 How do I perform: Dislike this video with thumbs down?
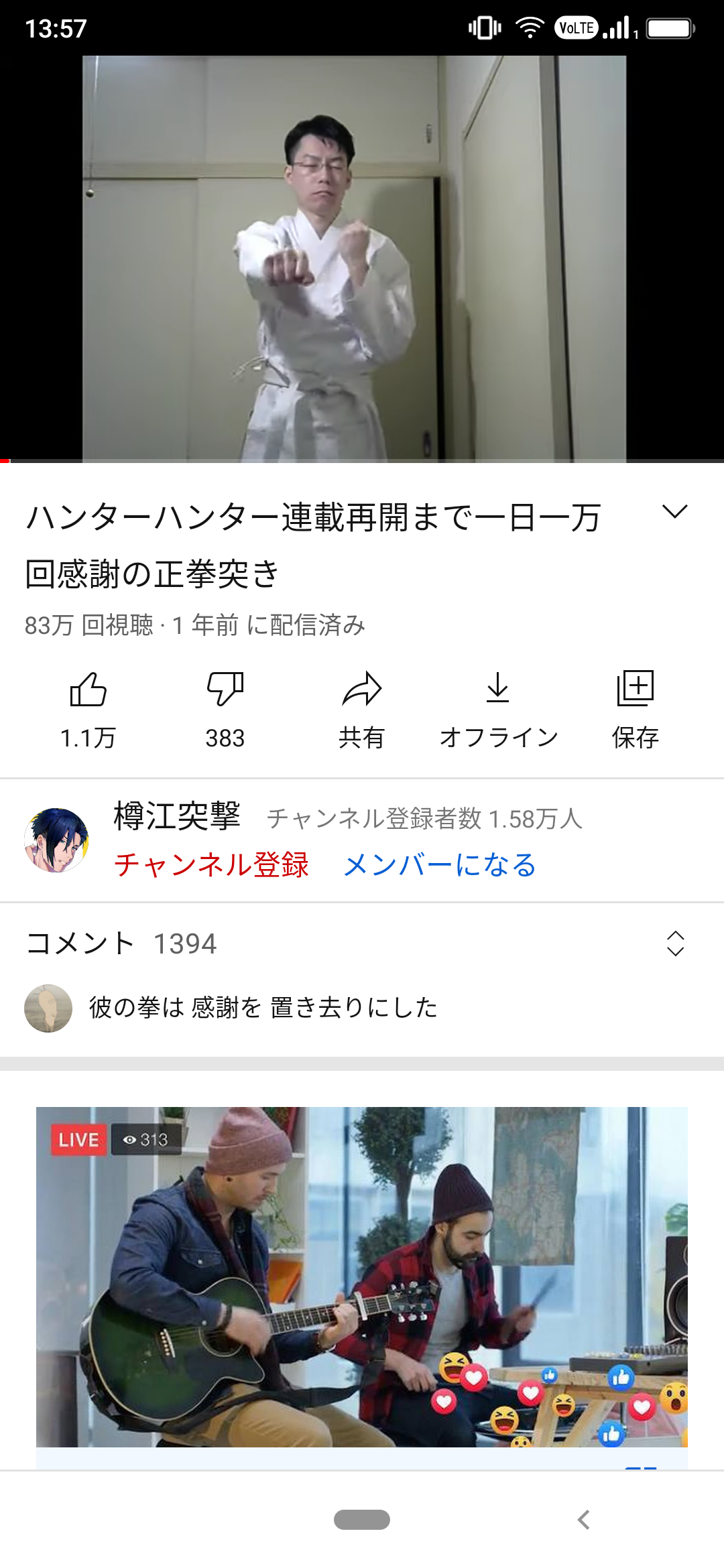(x=225, y=690)
